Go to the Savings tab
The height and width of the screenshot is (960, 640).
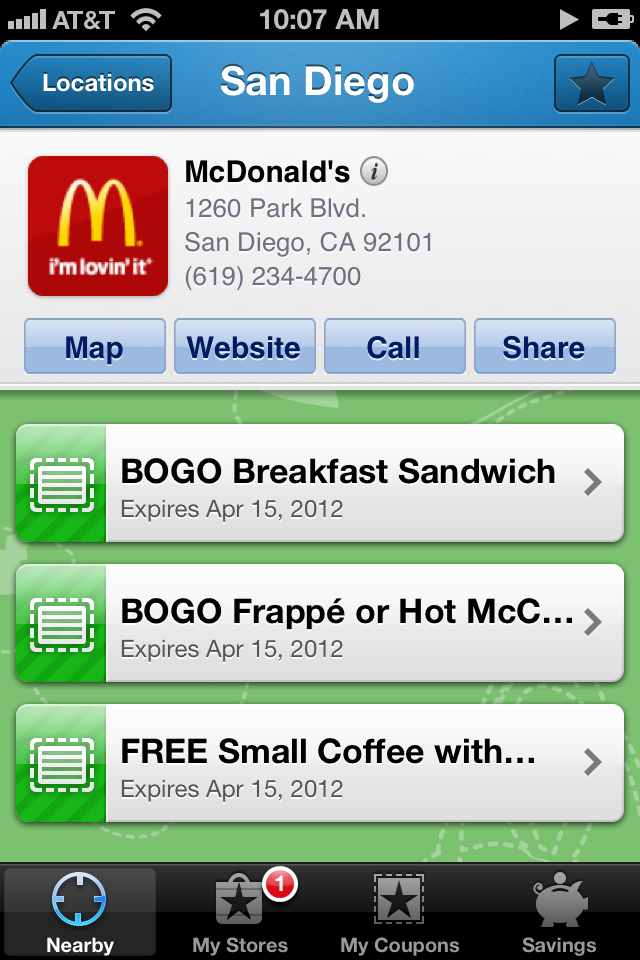(x=559, y=912)
